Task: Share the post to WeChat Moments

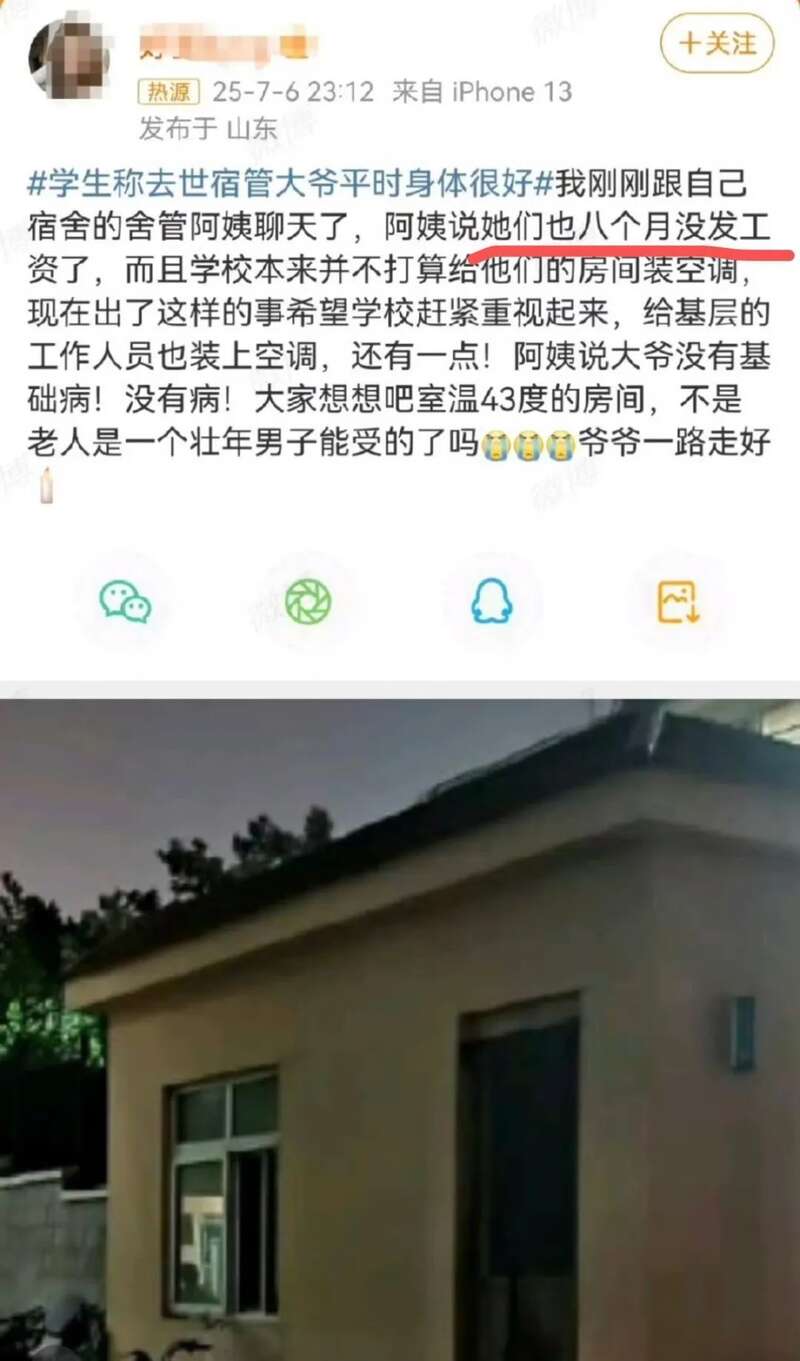Action: 308,602
